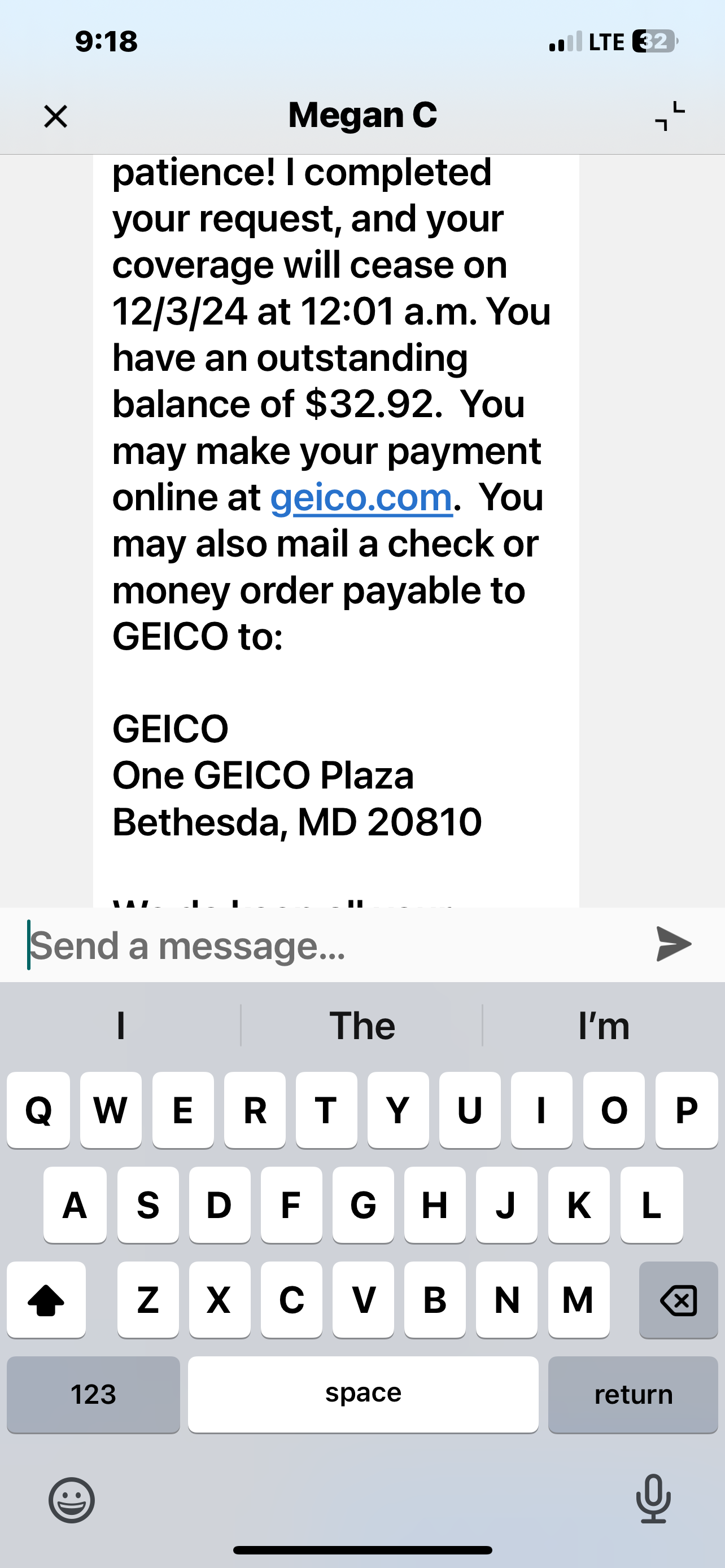Open the geico.com link
This screenshot has width=725, height=1568.
tap(361, 498)
